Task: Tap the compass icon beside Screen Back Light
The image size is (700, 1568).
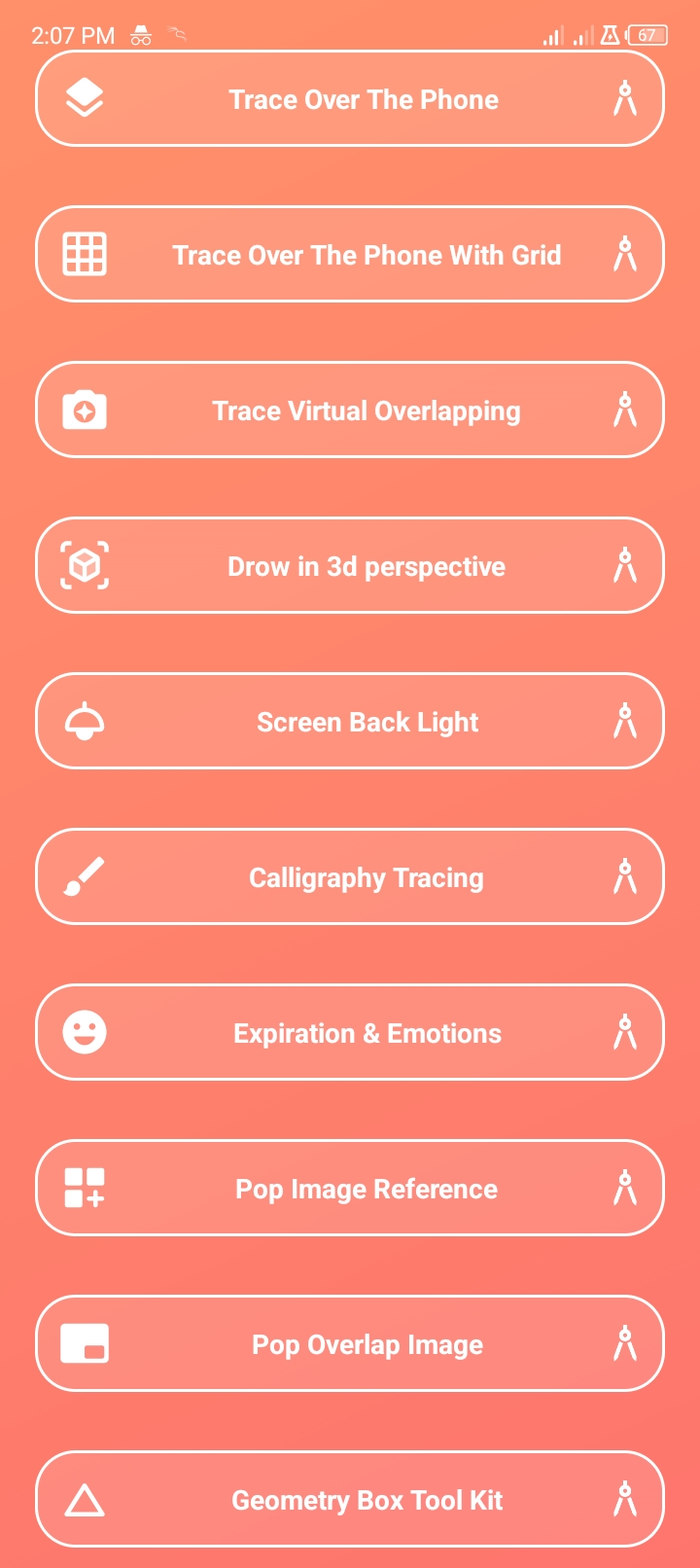Action: coord(626,721)
